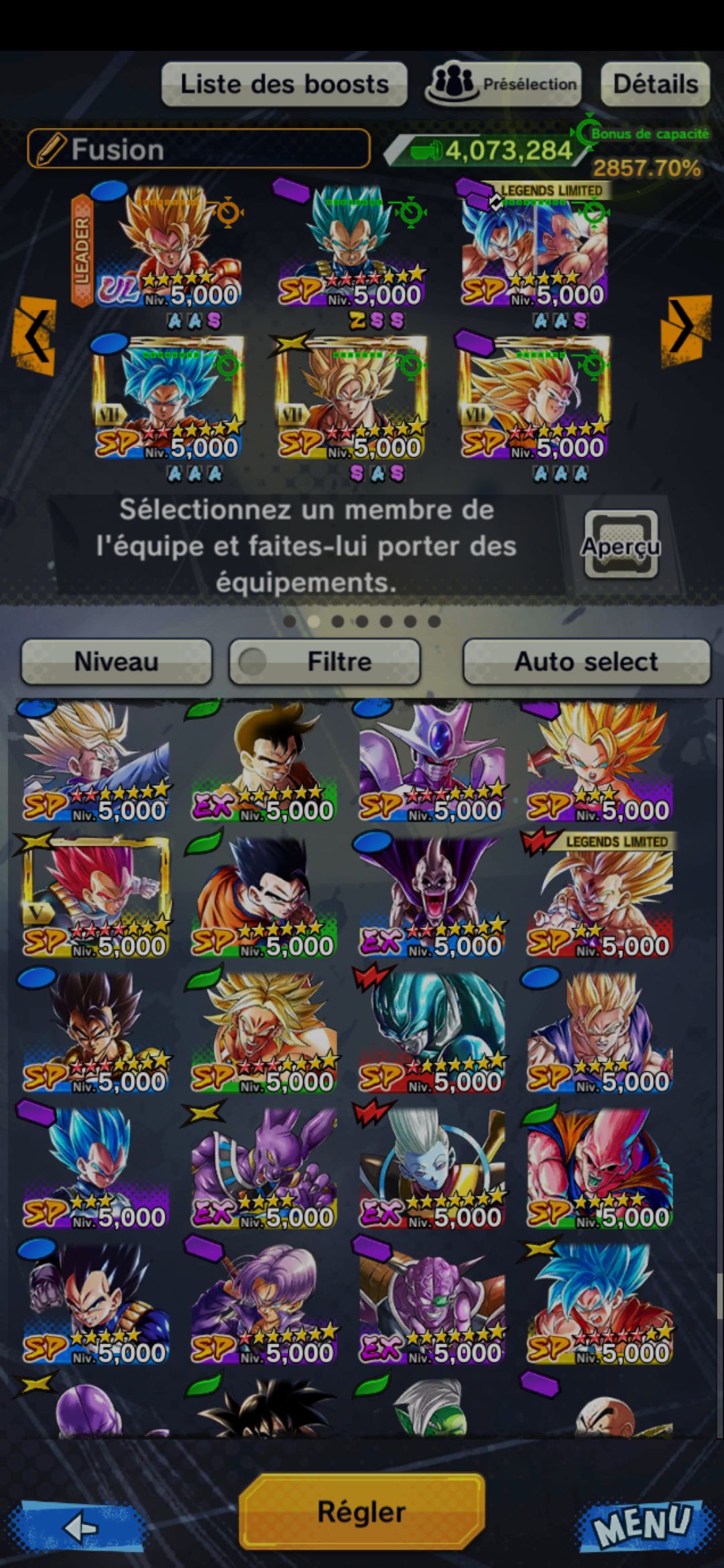Tap the Auto select button

pyautogui.click(x=586, y=661)
